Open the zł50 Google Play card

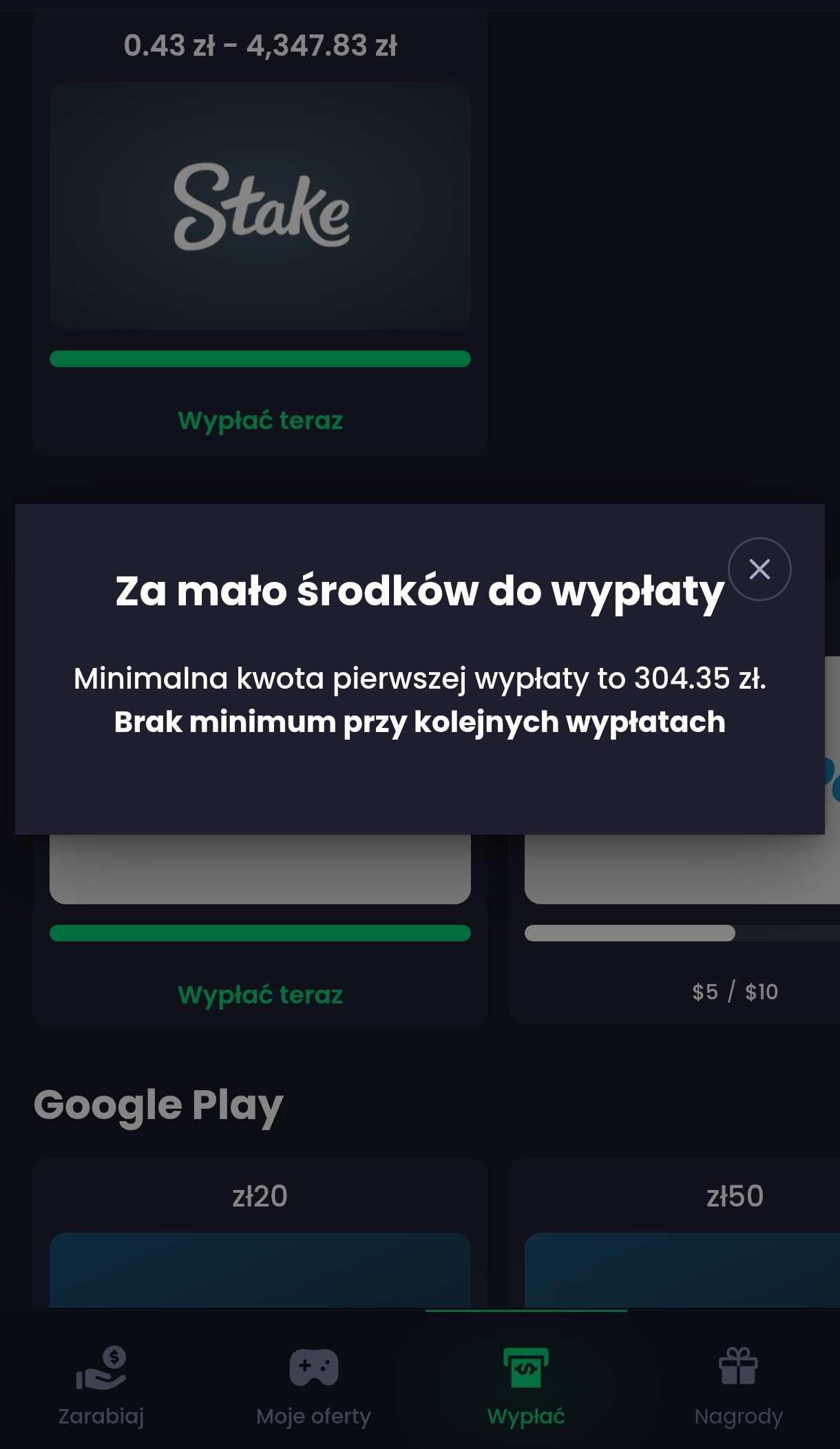[675, 1234]
